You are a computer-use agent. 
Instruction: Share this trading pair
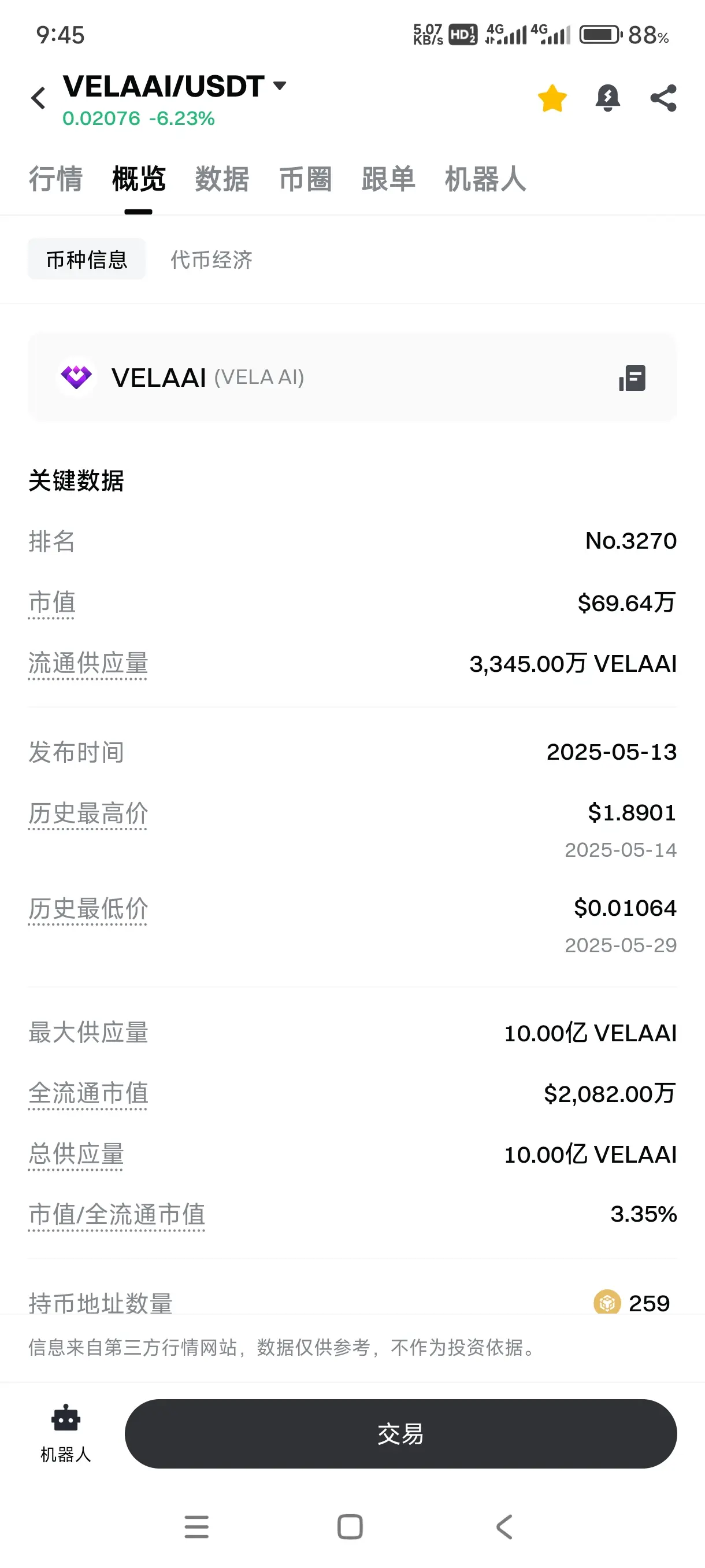click(x=663, y=98)
